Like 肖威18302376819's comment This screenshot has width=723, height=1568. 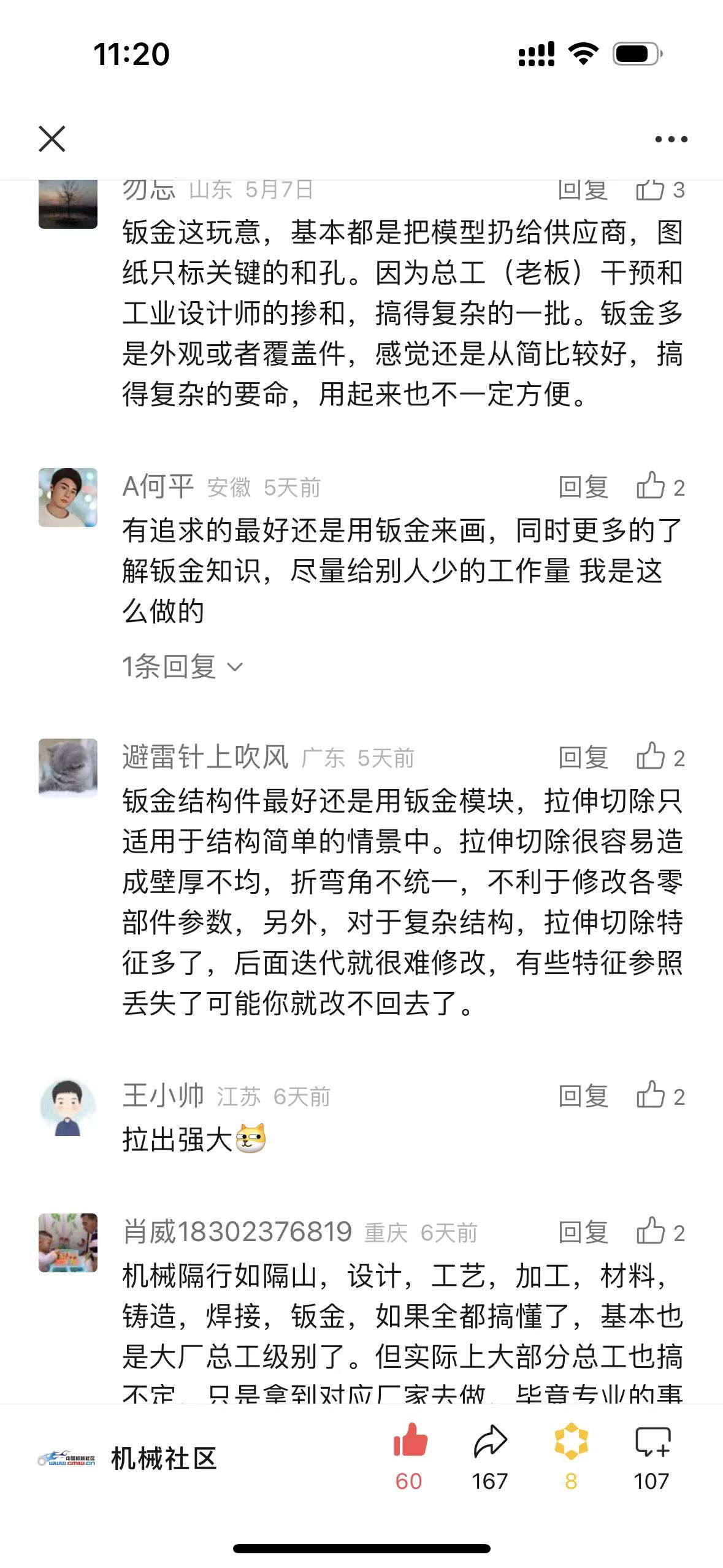point(659,1232)
